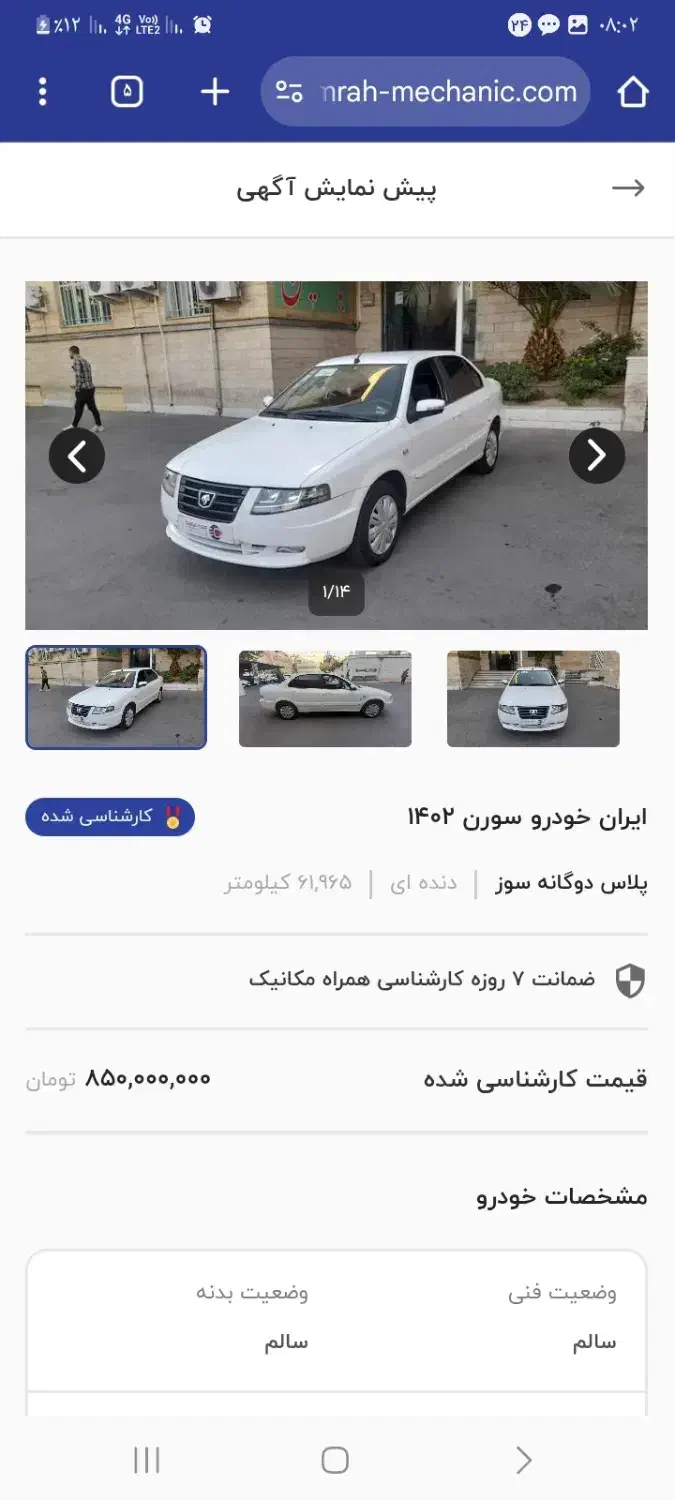Go back using the ad preview arrow
The width and height of the screenshot is (675, 1500).
628,188
